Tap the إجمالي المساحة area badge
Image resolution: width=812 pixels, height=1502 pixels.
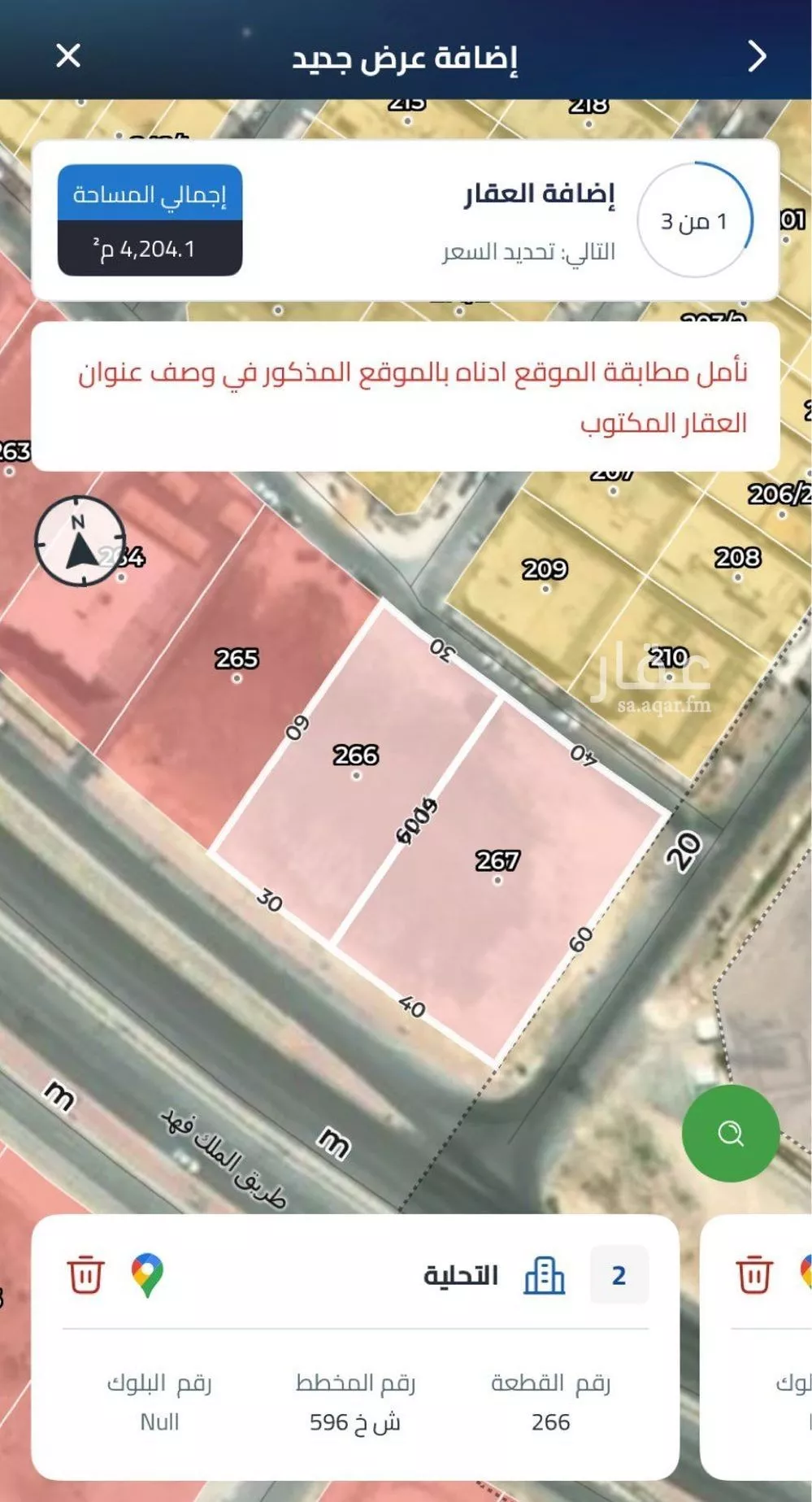(150, 219)
